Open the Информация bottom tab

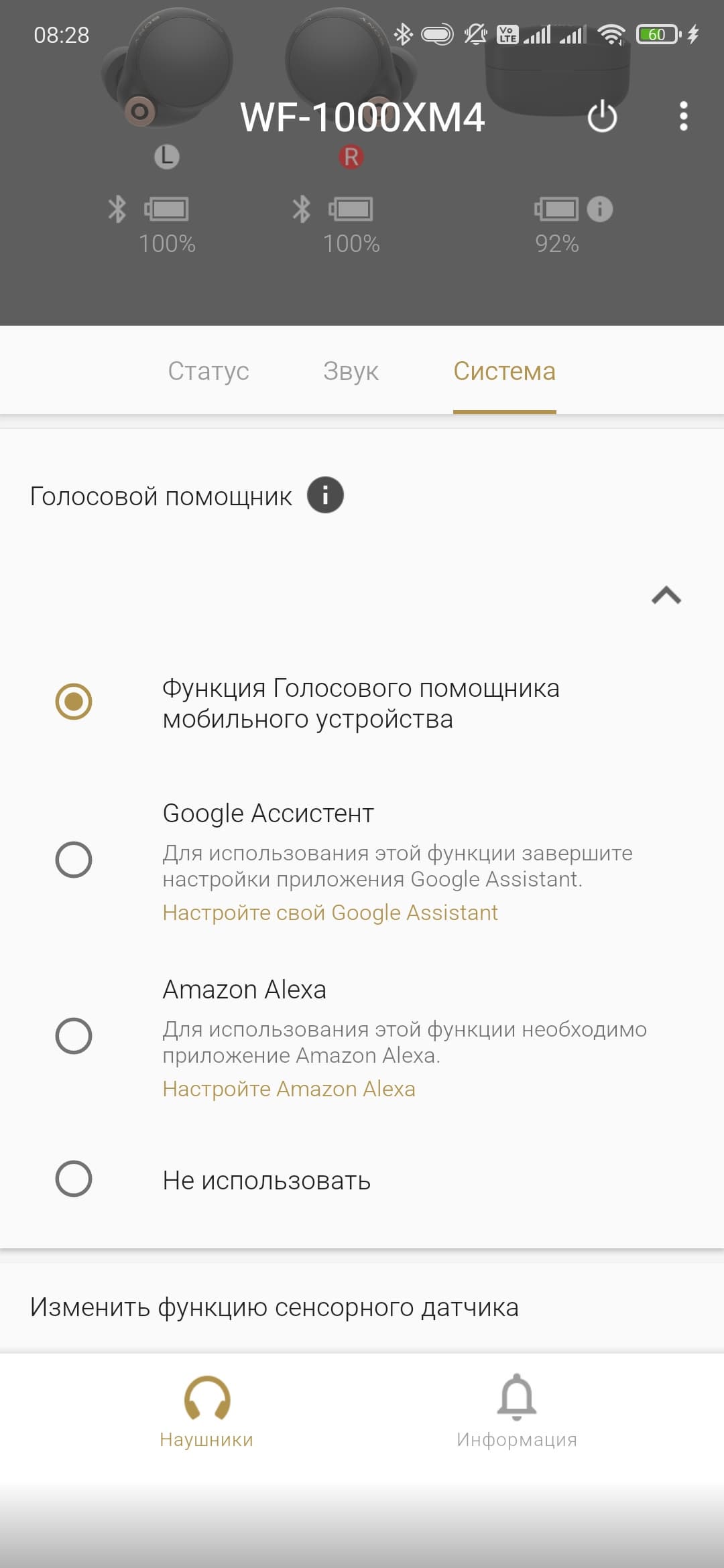click(517, 1411)
